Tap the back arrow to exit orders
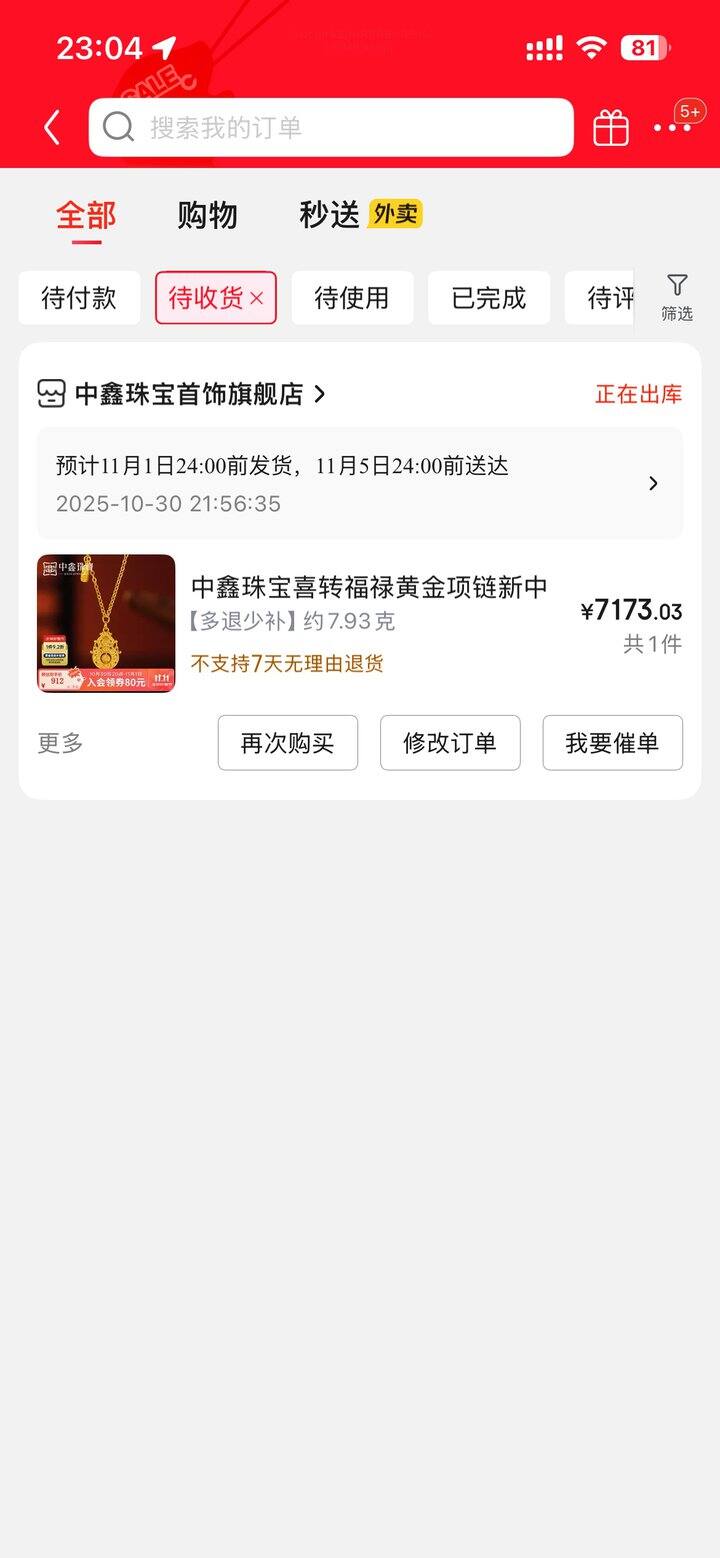Viewport: 720px width, 1558px height. (x=51, y=127)
